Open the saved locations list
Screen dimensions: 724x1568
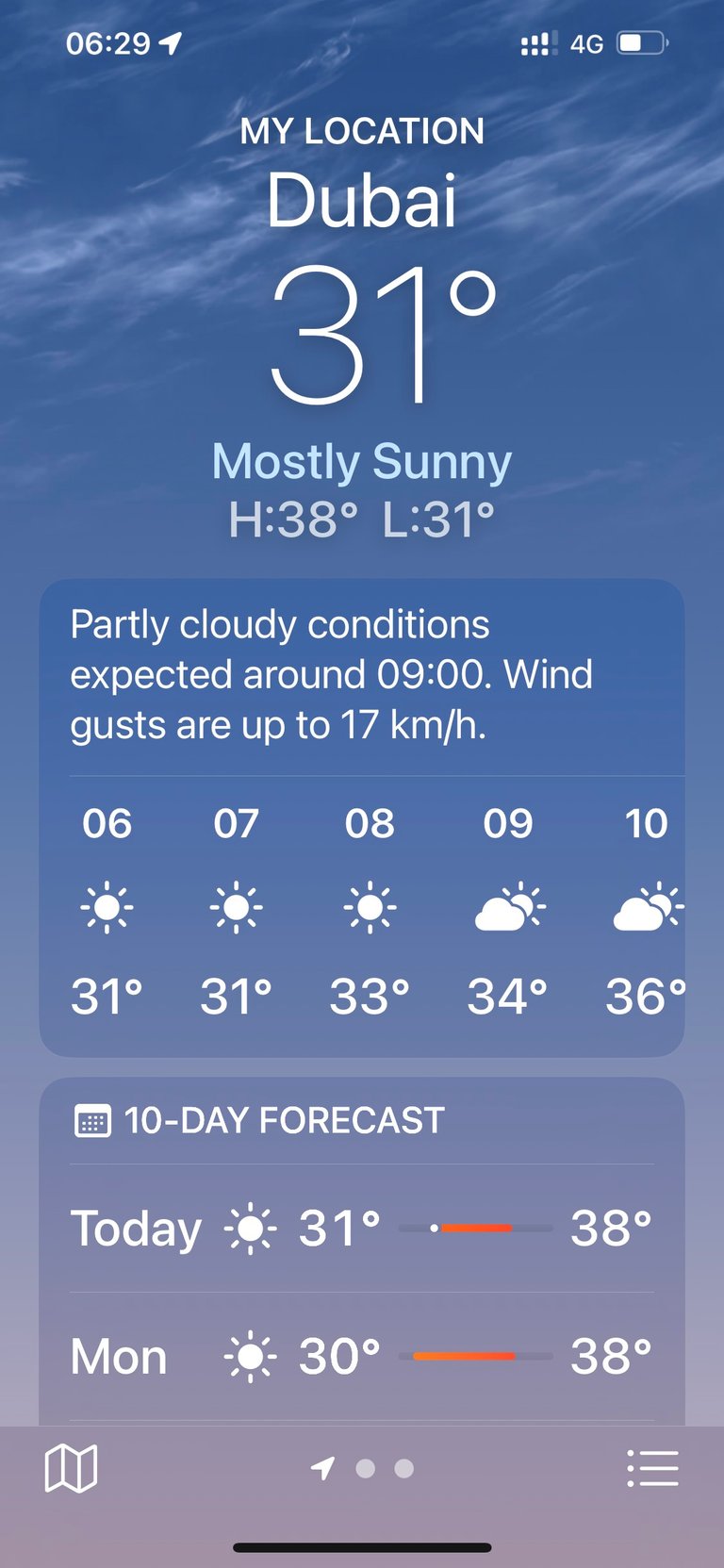pyautogui.click(x=652, y=1468)
